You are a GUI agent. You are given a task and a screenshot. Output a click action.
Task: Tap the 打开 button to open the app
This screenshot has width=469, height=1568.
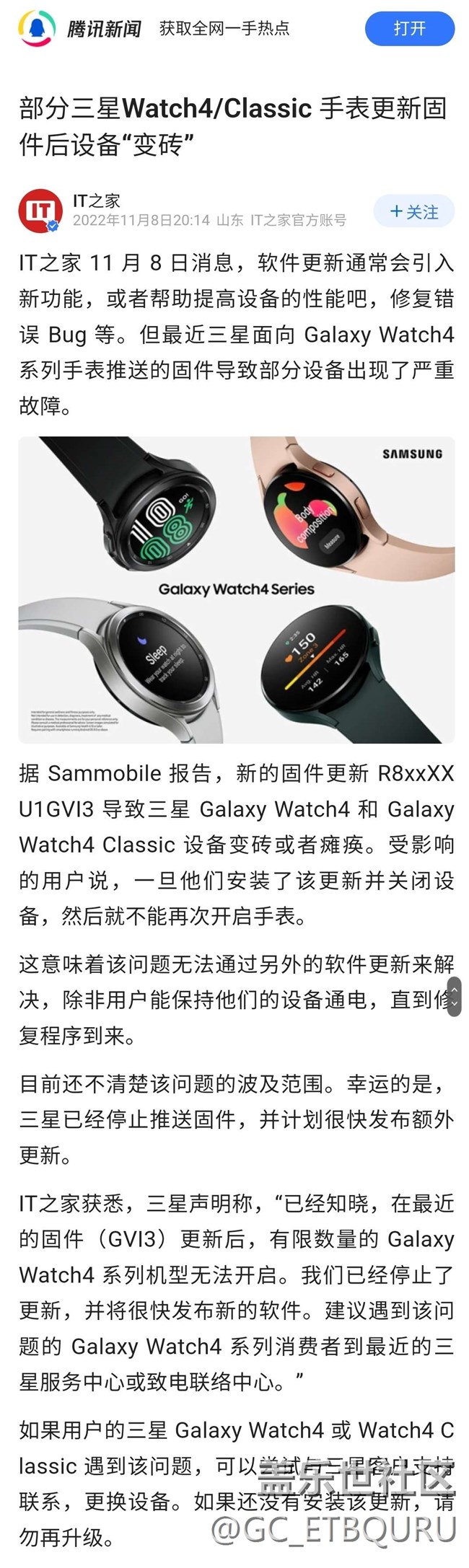click(409, 29)
